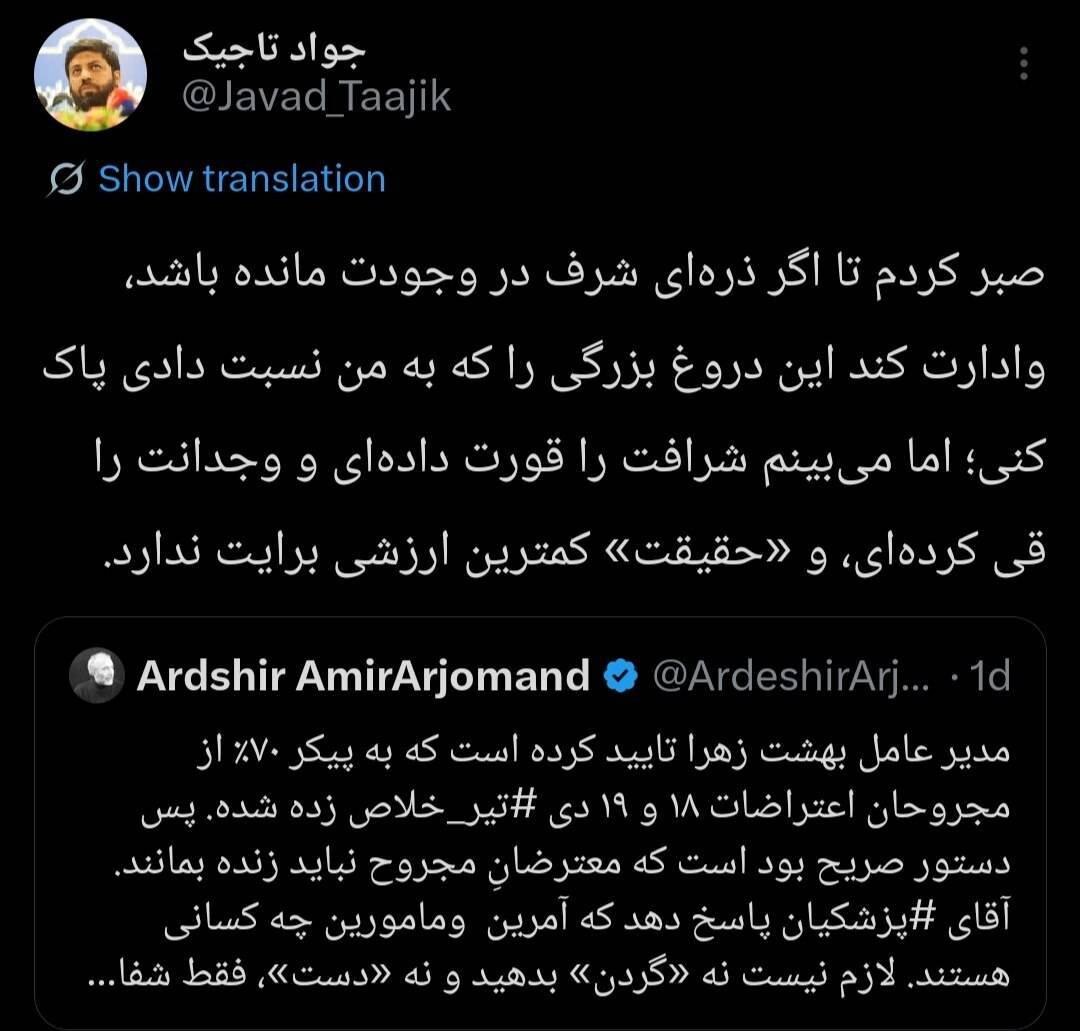Open Javad Taajik's profile picture

click(91, 75)
